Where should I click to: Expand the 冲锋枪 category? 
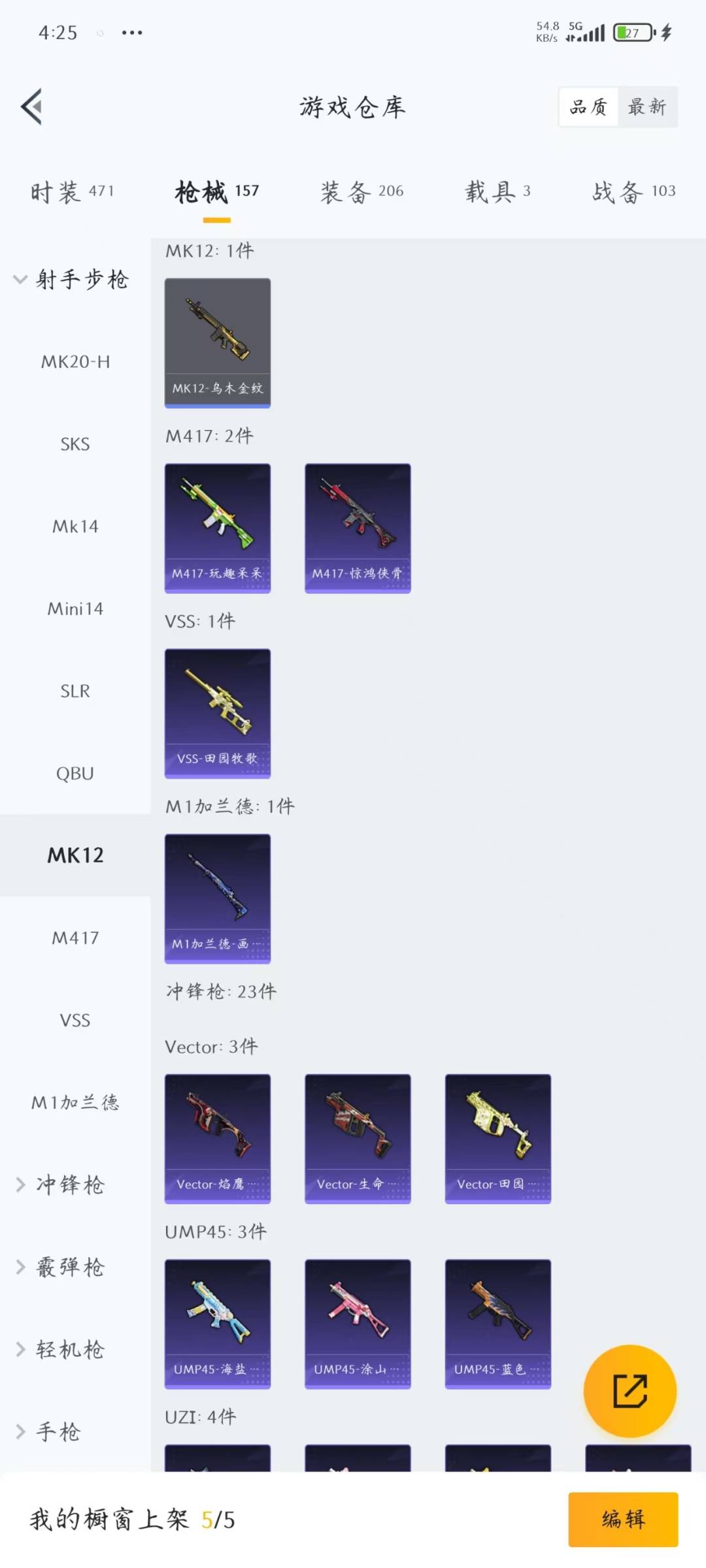pos(69,1184)
